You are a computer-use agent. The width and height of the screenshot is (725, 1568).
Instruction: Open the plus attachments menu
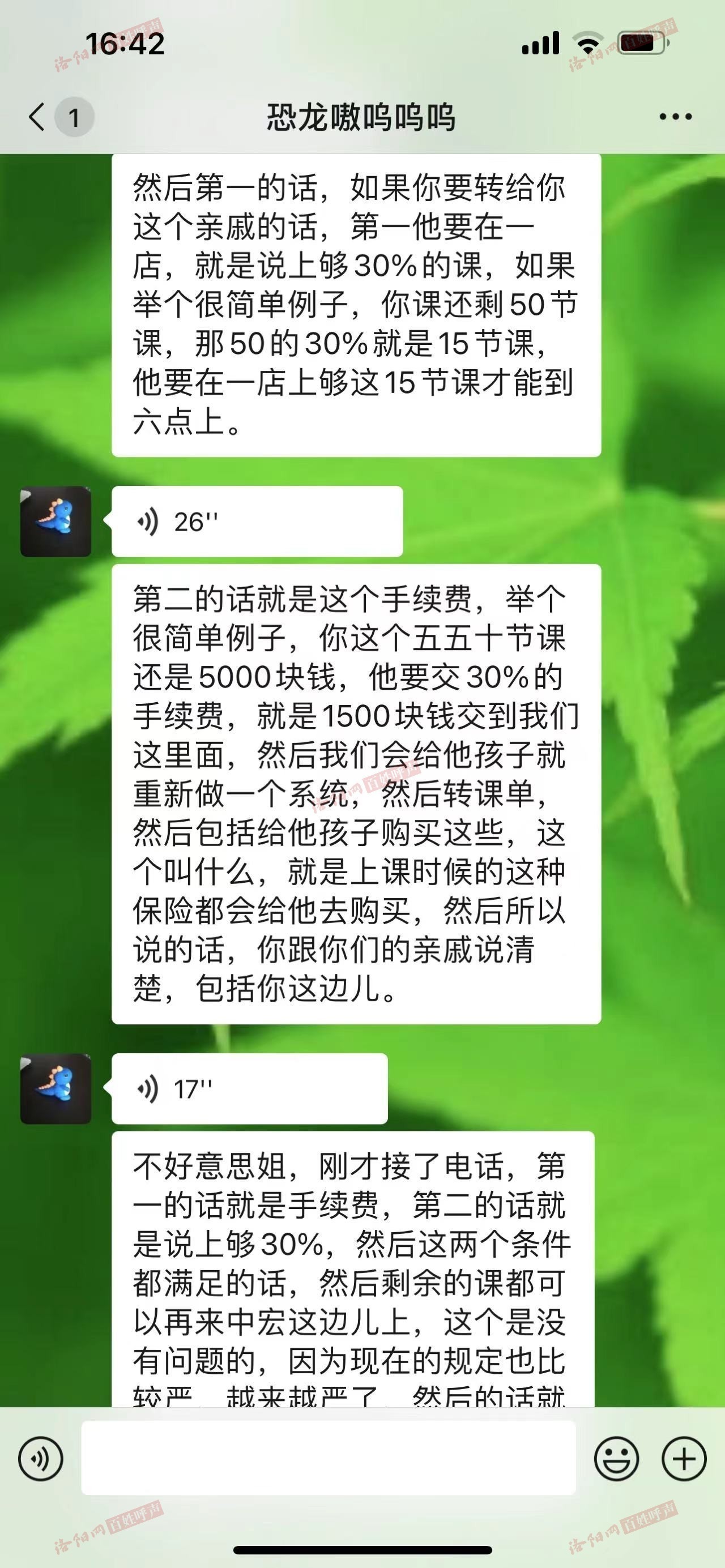tap(684, 1459)
